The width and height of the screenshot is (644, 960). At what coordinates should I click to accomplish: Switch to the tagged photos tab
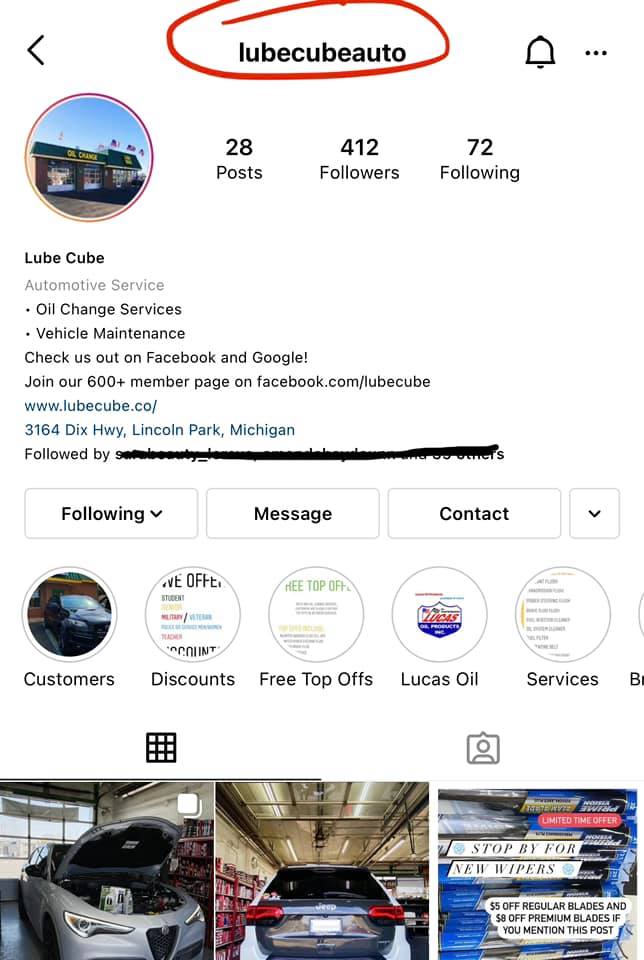[482, 748]
